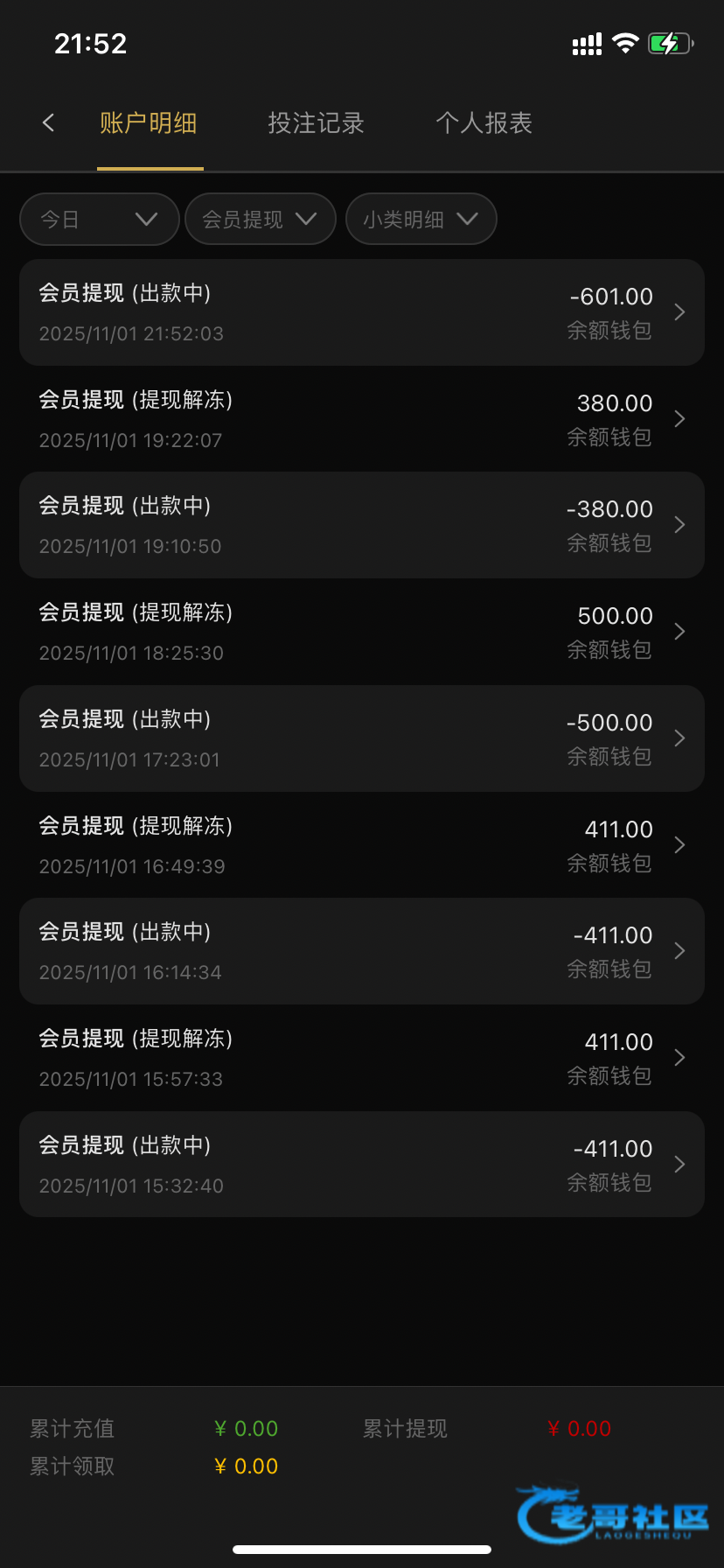Open the 411.00 unfreeze record at 16:49:39
This screenshot has height=1568, width=724.
pyautogui.click(x=362, y=845)
